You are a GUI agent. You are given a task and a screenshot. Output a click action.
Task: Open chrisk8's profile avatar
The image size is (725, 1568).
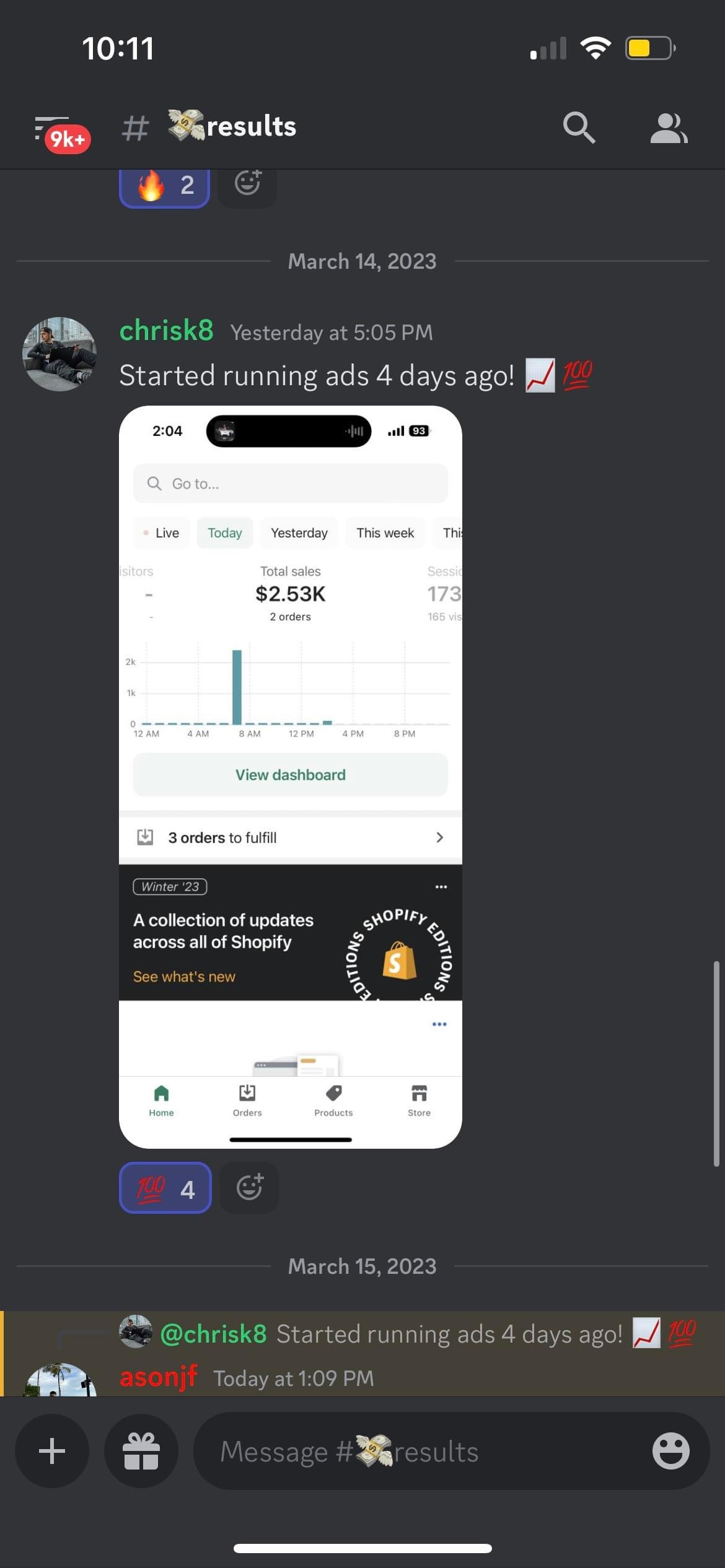(x=59, y=354)
